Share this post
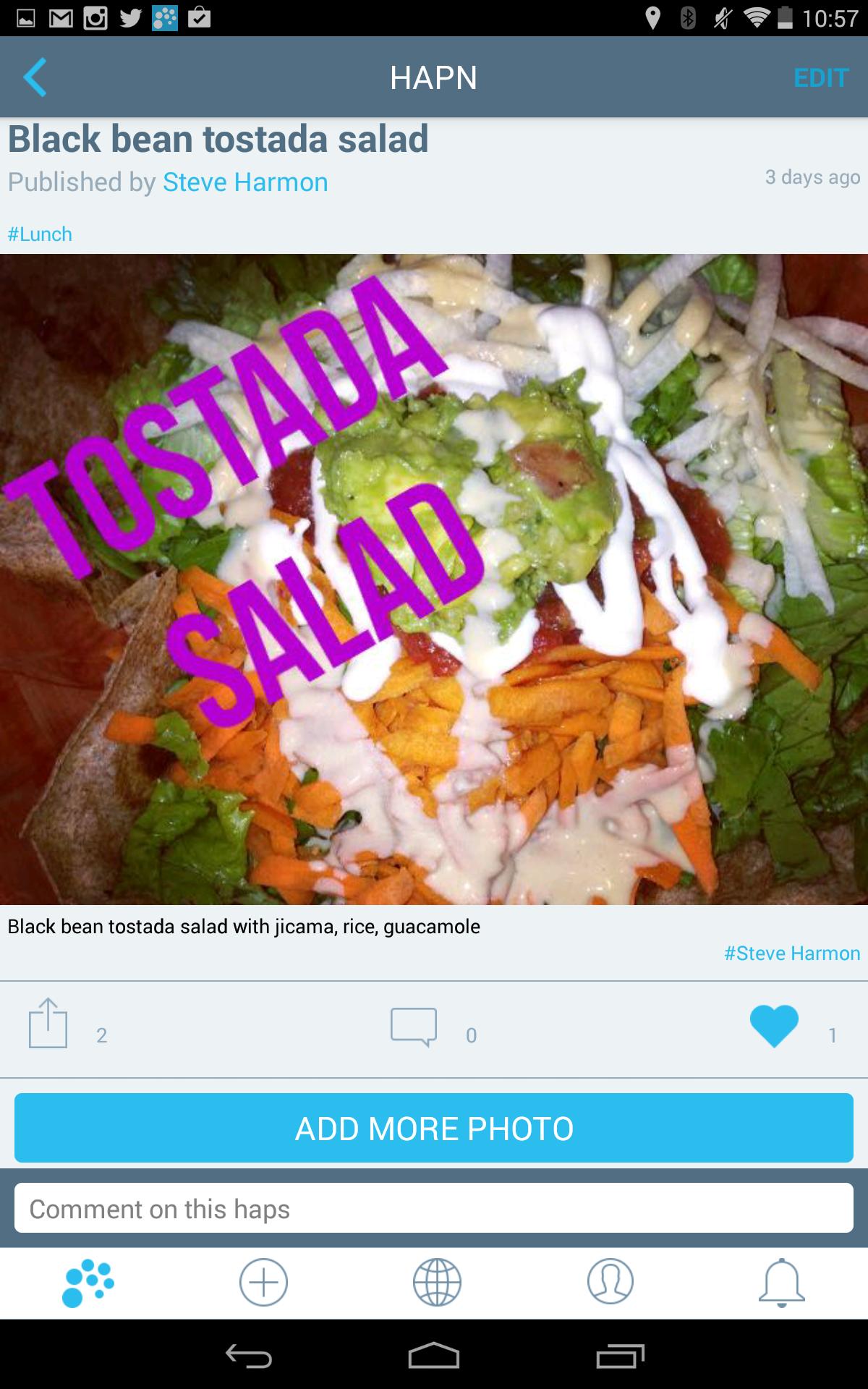868x1389 pixels. [48, 1023]
